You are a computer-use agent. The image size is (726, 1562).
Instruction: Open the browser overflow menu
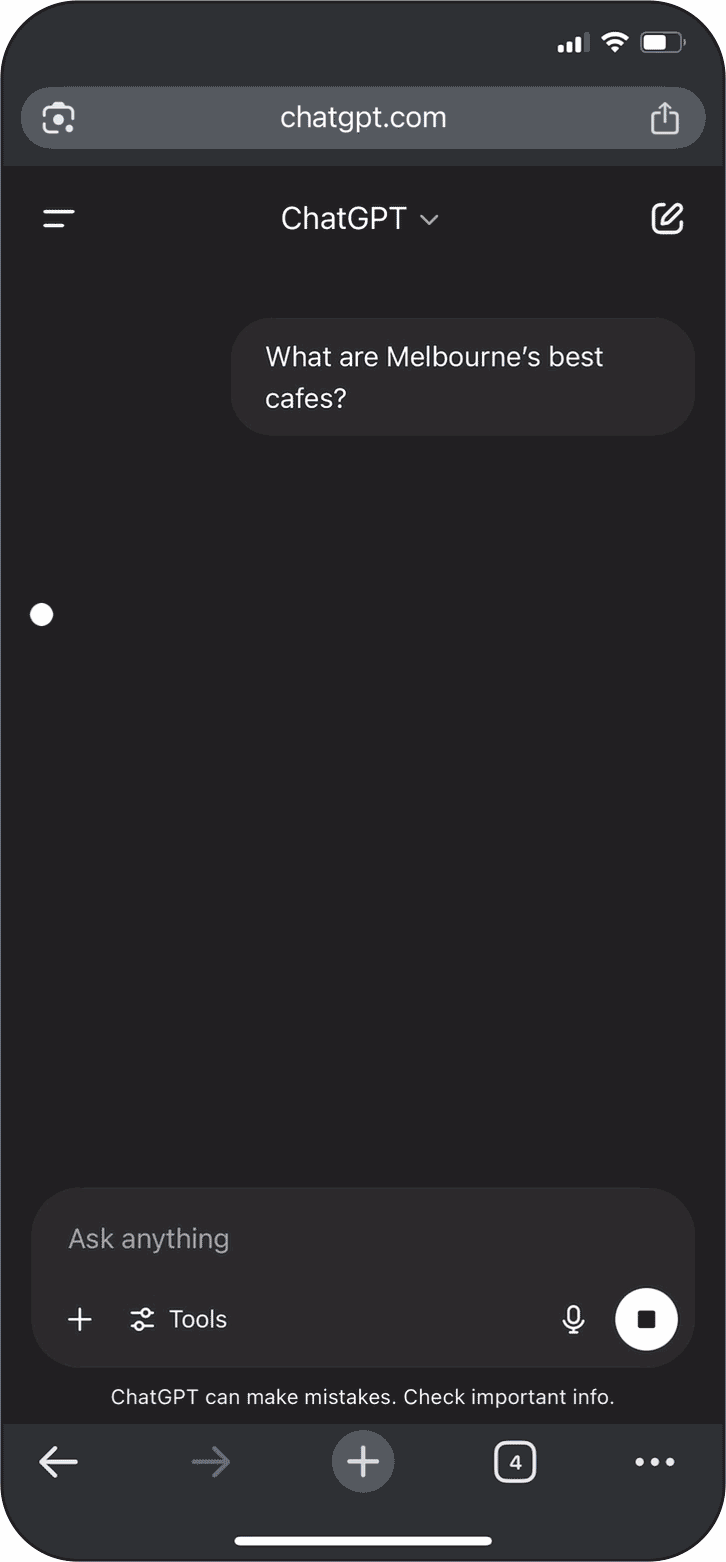[x=655, y=1462]
